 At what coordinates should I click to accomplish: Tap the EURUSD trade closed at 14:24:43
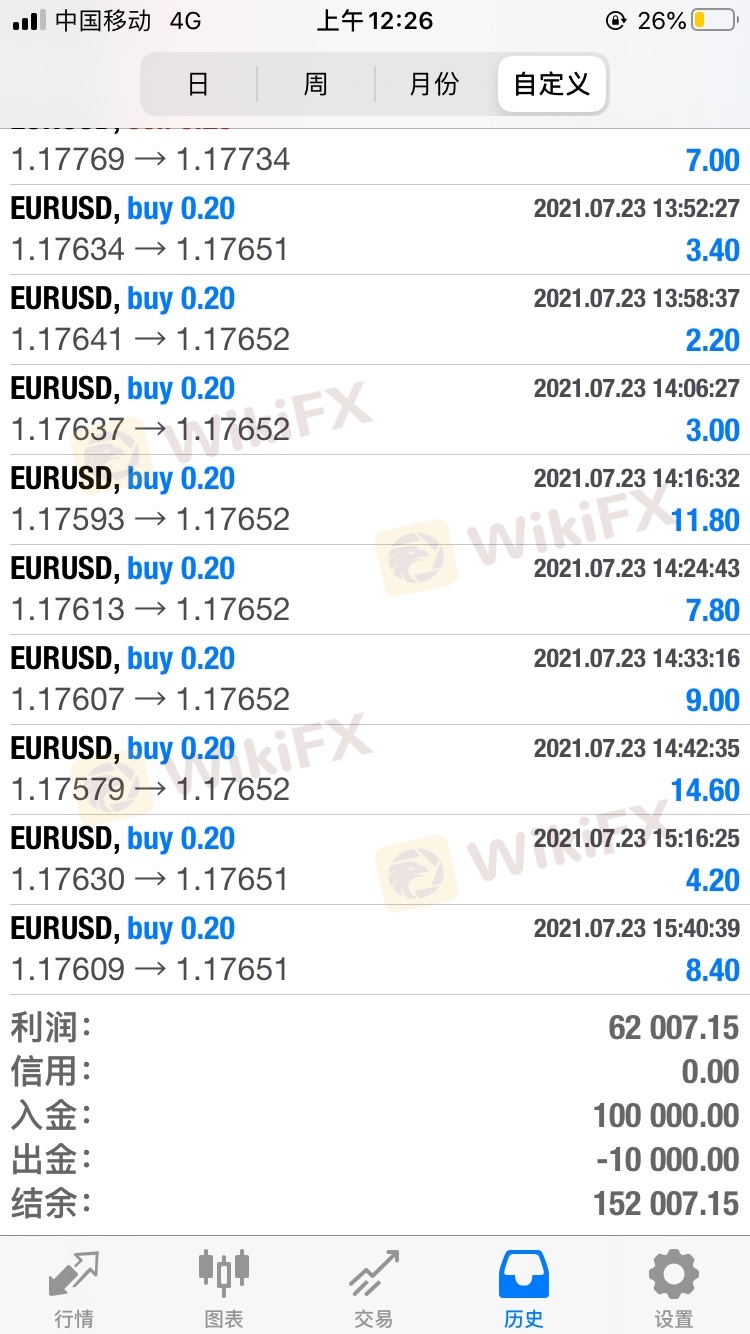[x=375, y=589]
